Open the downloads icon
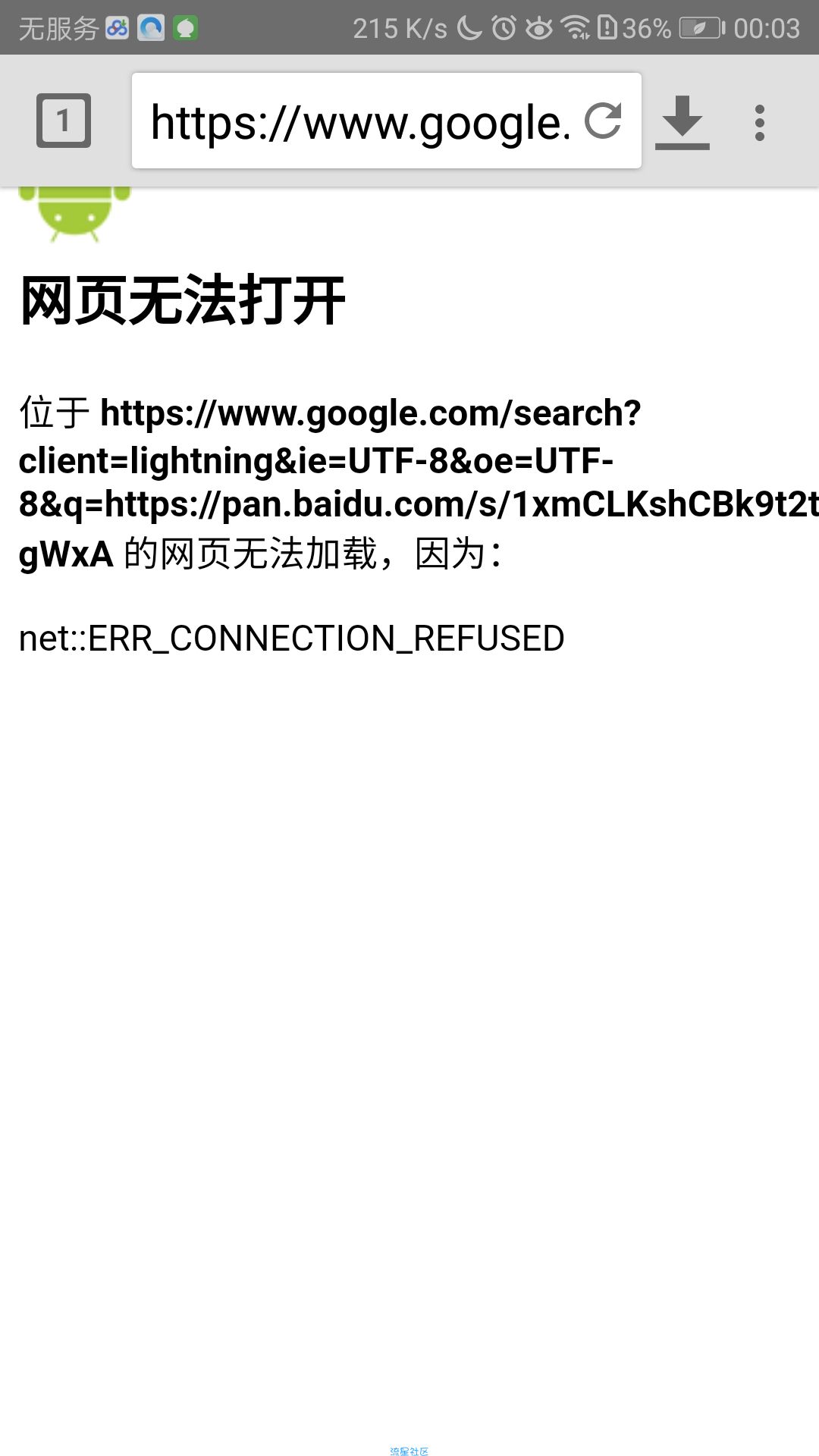Screen dimensions: 819x1456 (x=682, y=122)
